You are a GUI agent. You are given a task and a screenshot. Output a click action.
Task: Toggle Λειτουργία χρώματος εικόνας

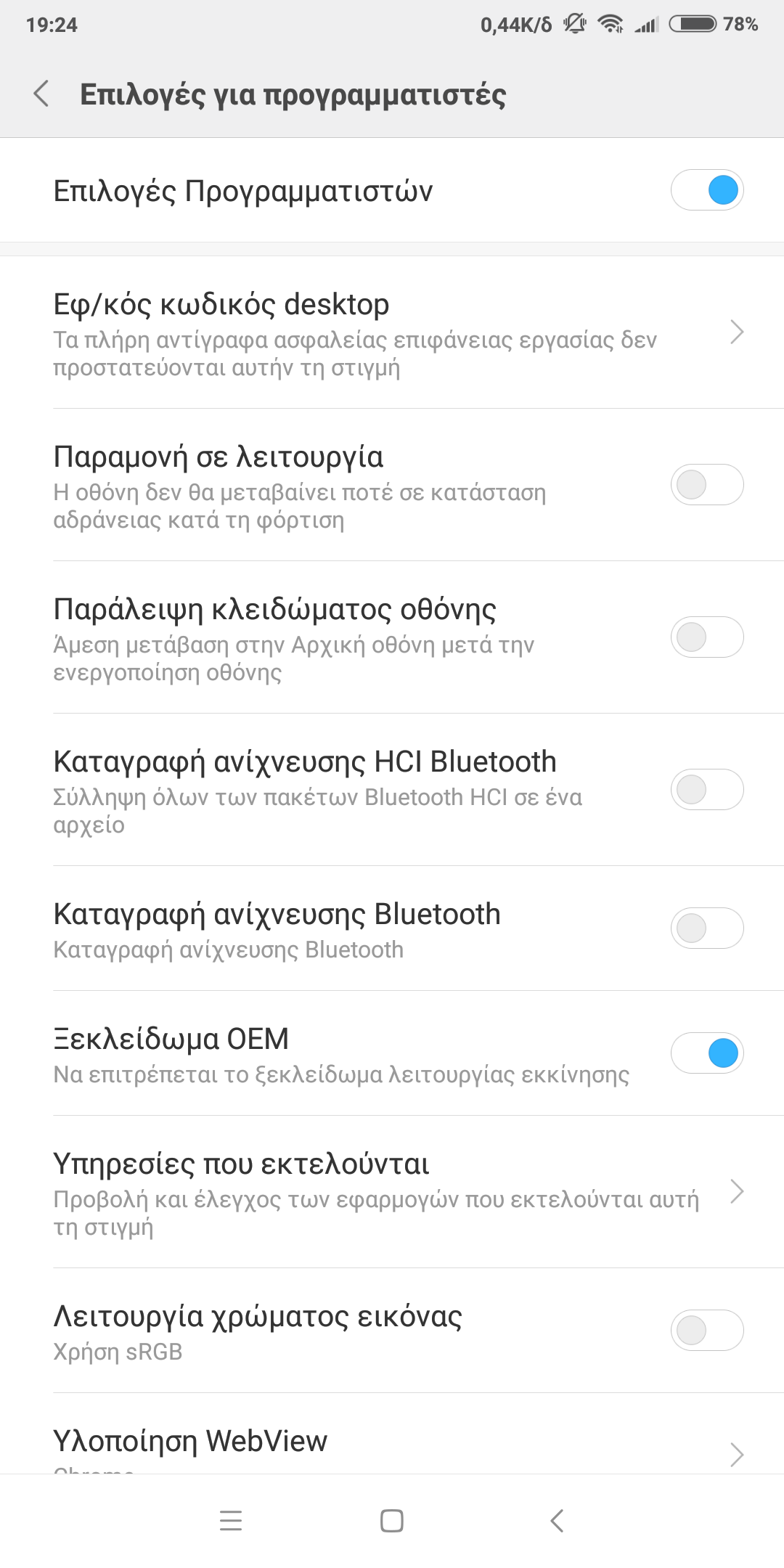[706, 1331]
